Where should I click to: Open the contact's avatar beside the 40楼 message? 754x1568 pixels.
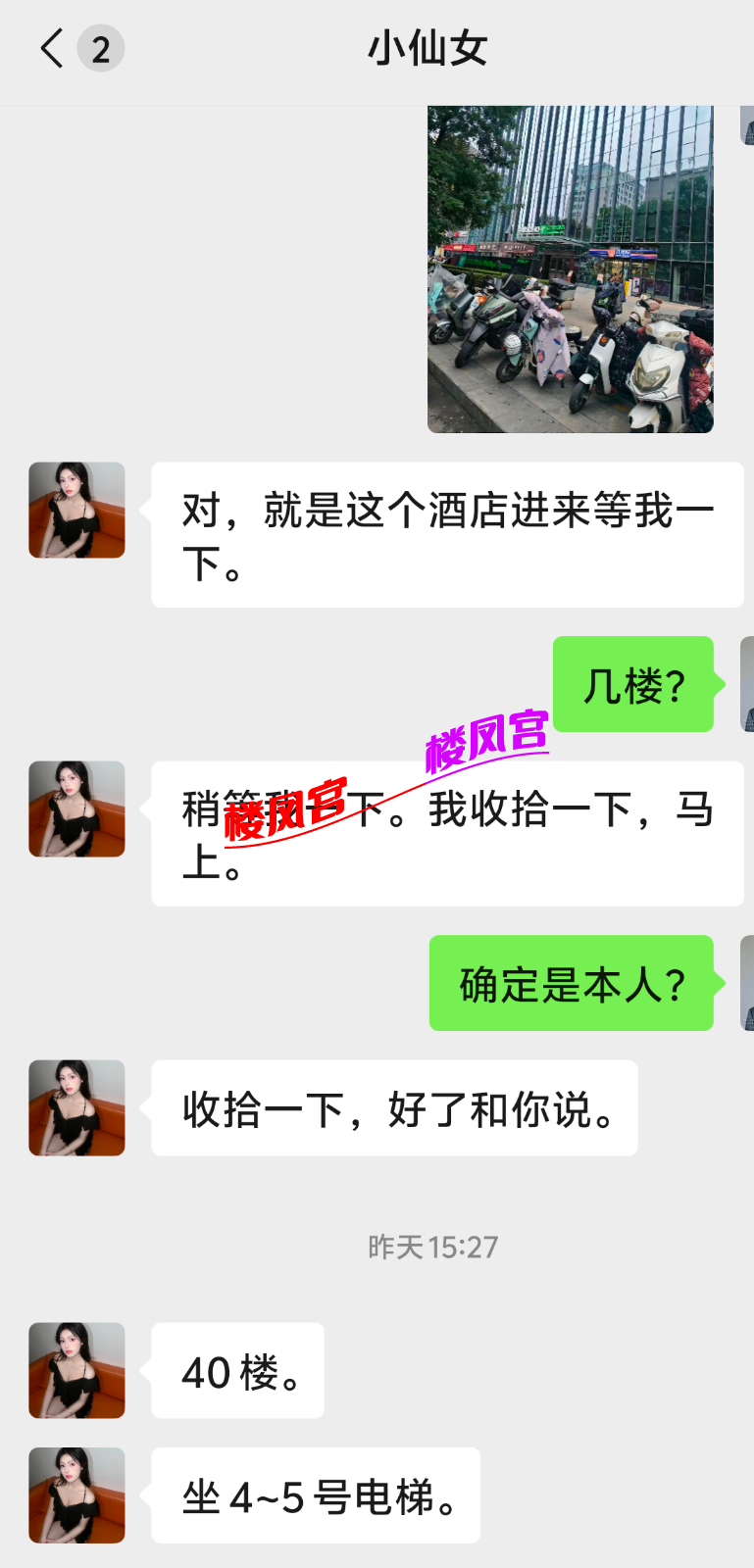click(76, 1370)
